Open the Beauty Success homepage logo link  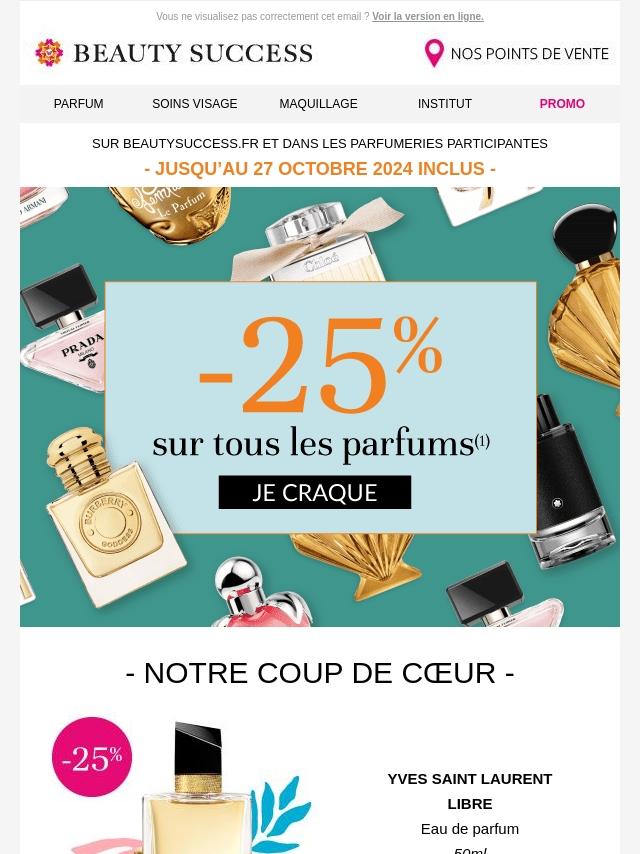[x=174, y=53]
